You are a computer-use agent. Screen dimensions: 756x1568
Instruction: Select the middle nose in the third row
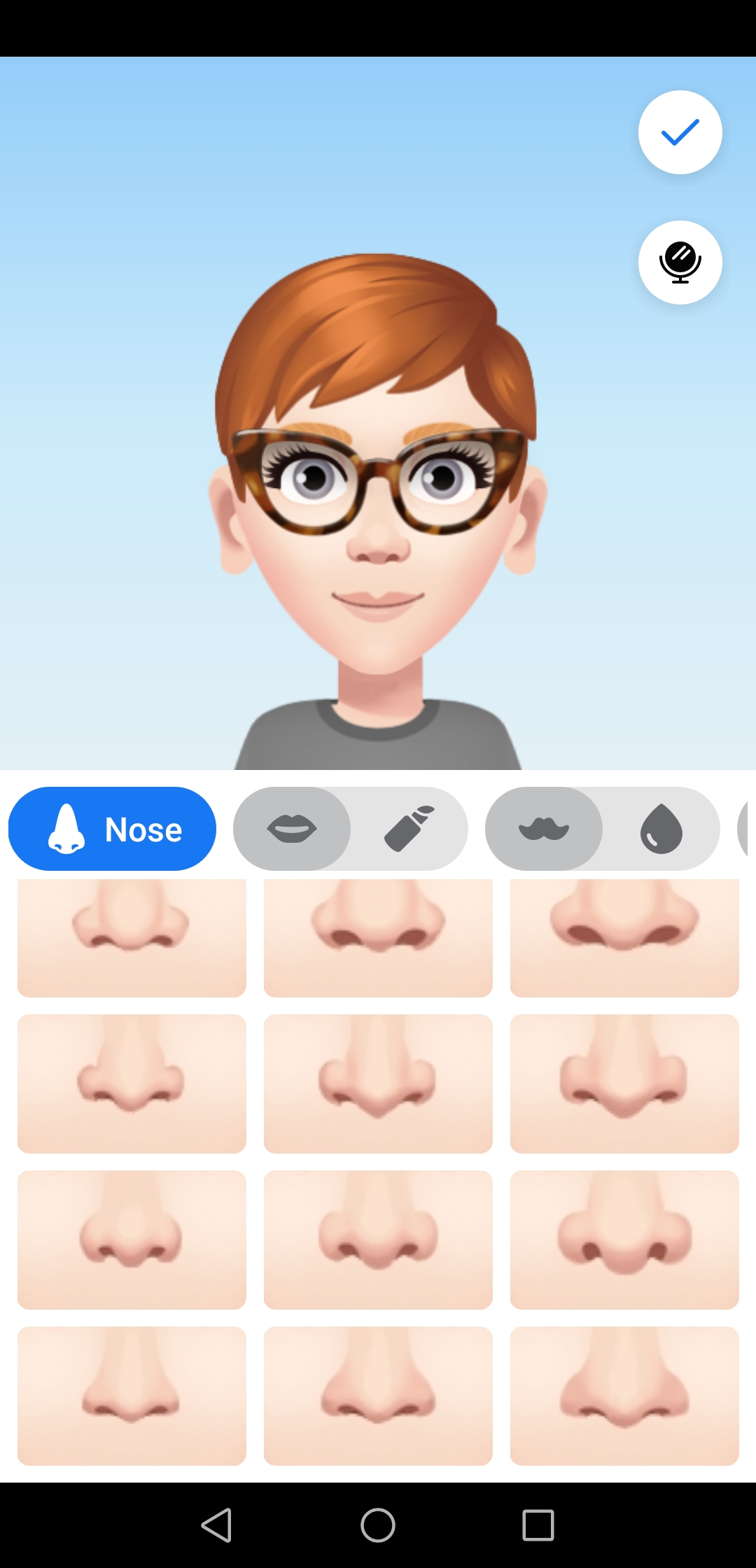378,1240
